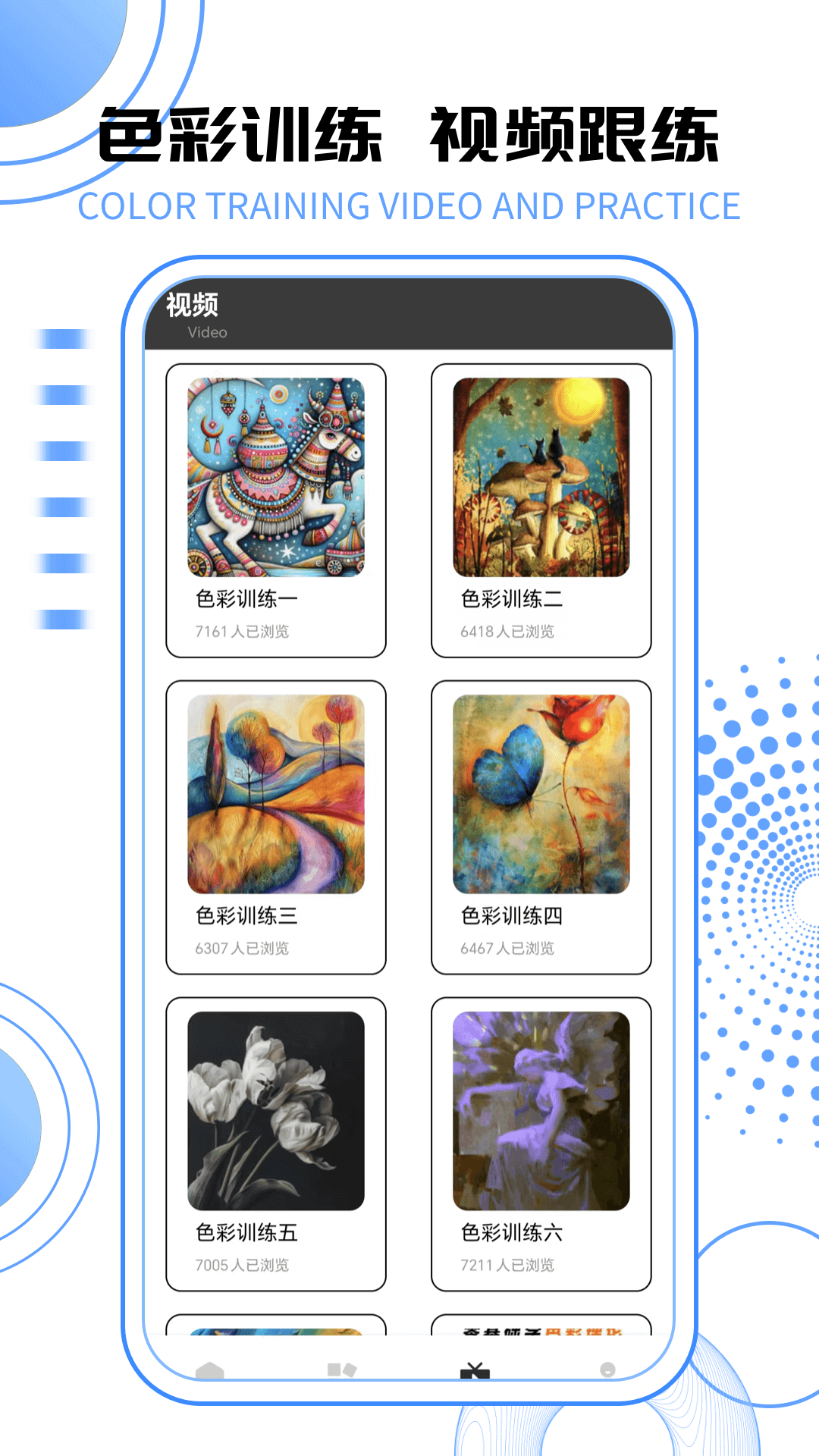The width and height of the screenshot is (819, 1456).
Task: Click the 色彩训练三 title text
Action: click(246, 916)
